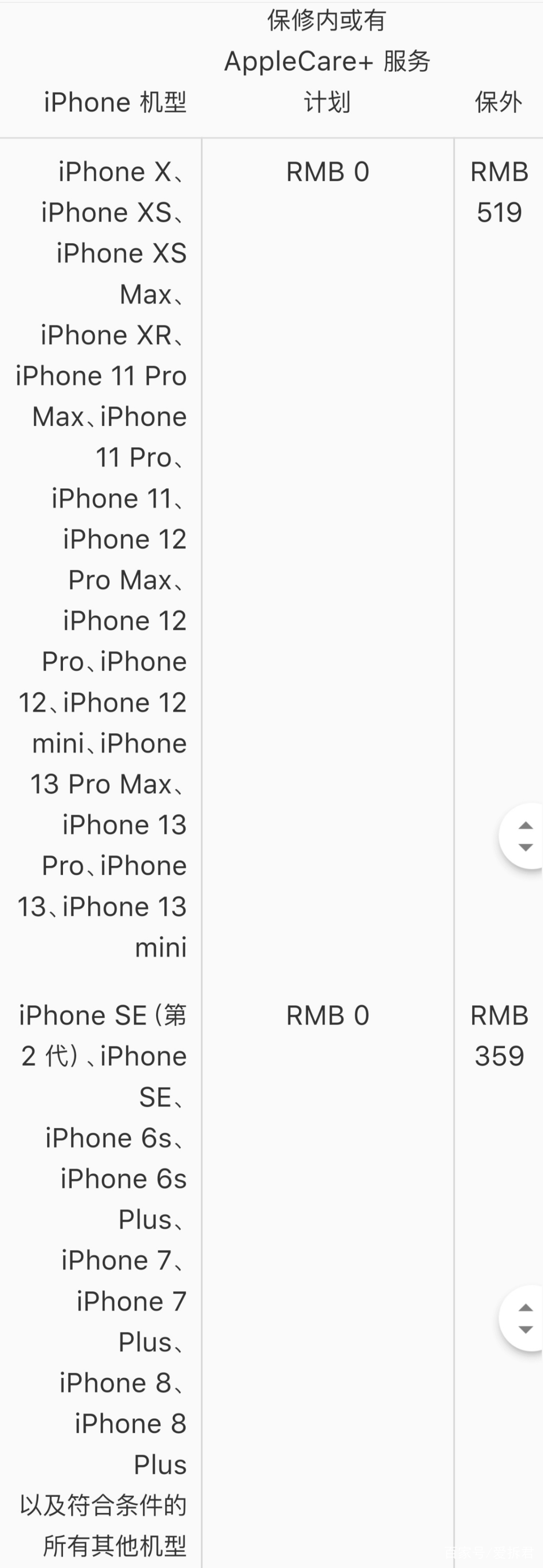Click the iPhone 6s Plus text
Image resolution: width=543 pixels, height=1568 pixels.
pos(122,1199)
